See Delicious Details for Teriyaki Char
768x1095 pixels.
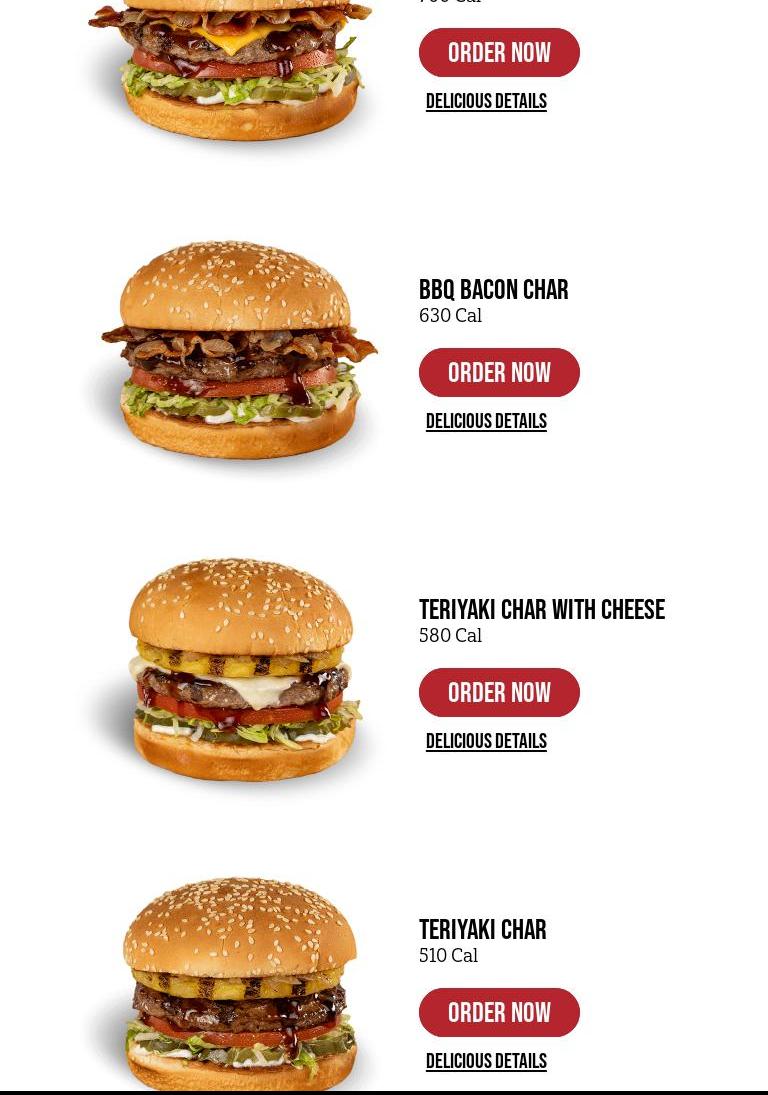pos(486,1061)
